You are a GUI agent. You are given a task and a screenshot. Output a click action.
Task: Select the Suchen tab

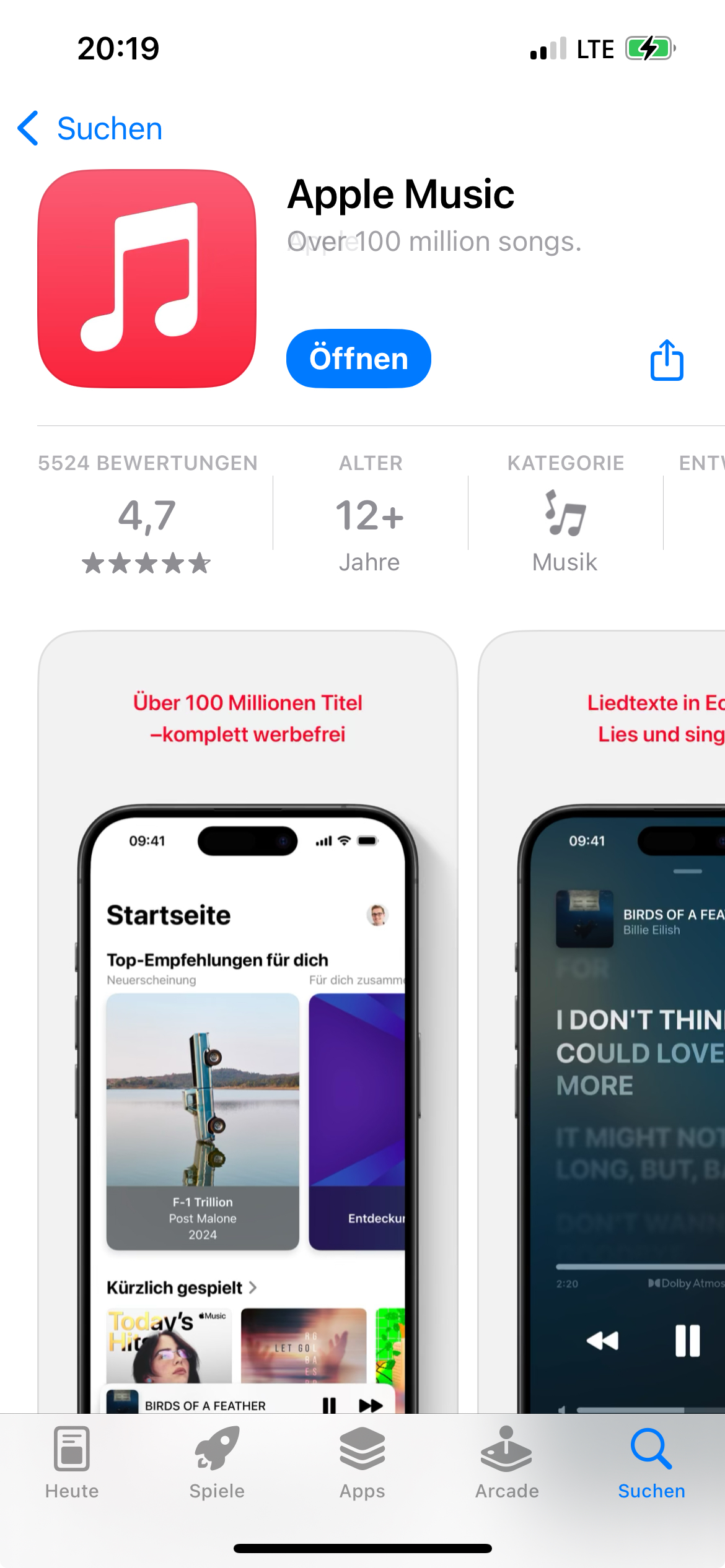pyautogui.click(x=651, y=1463)
